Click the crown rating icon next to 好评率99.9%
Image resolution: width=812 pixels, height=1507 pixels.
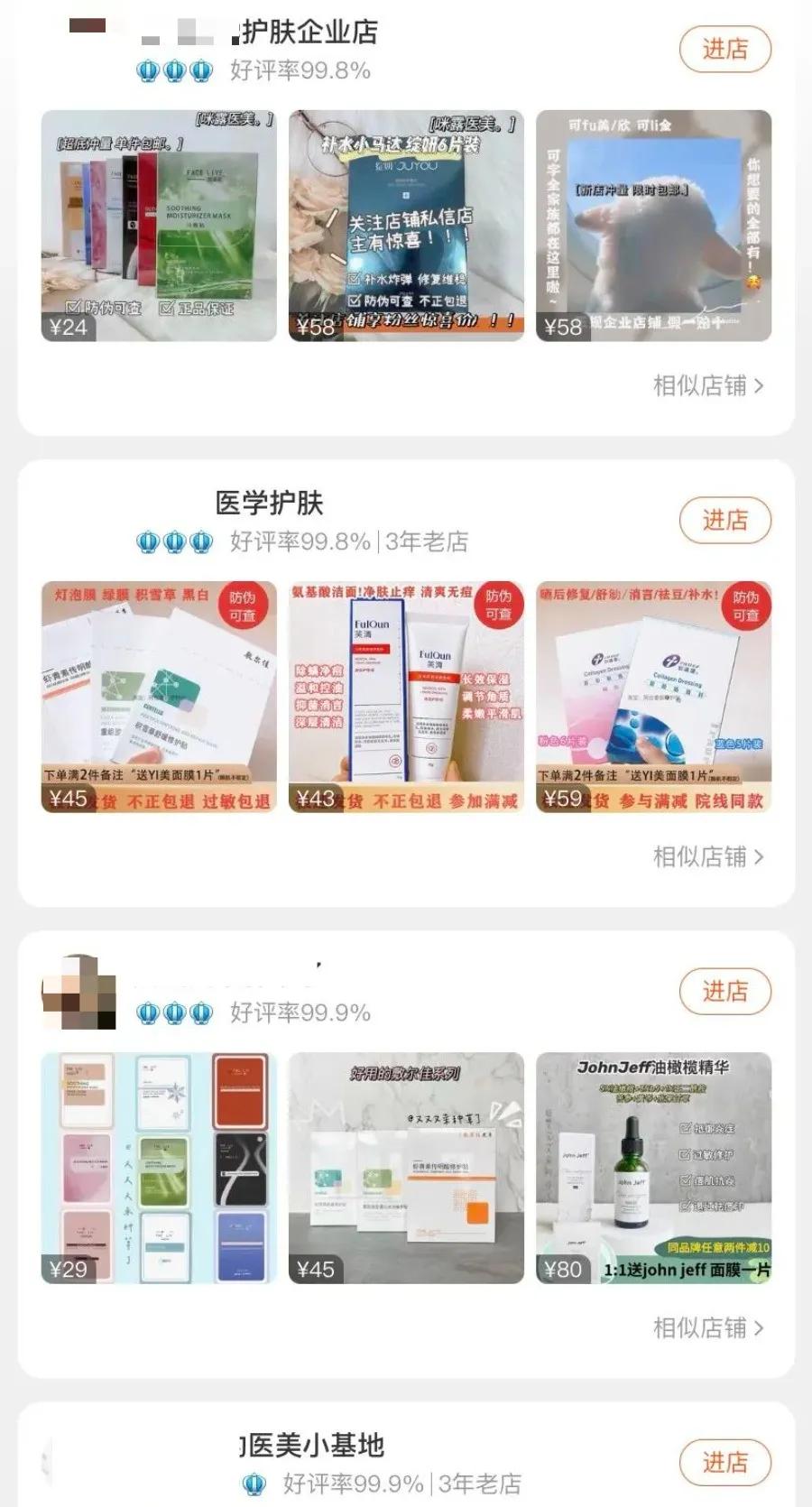(x=146, y=1012)
